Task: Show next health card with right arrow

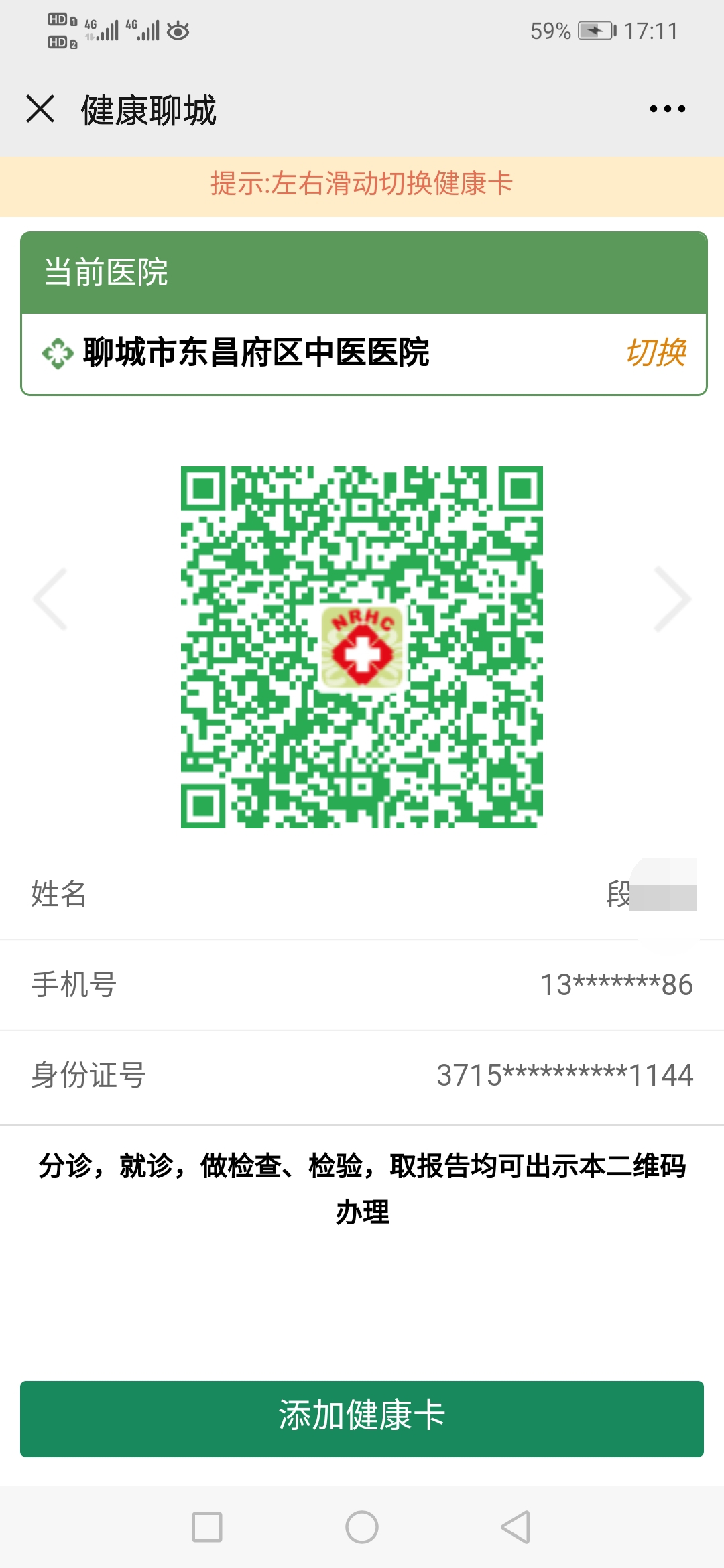Action: 672,599
